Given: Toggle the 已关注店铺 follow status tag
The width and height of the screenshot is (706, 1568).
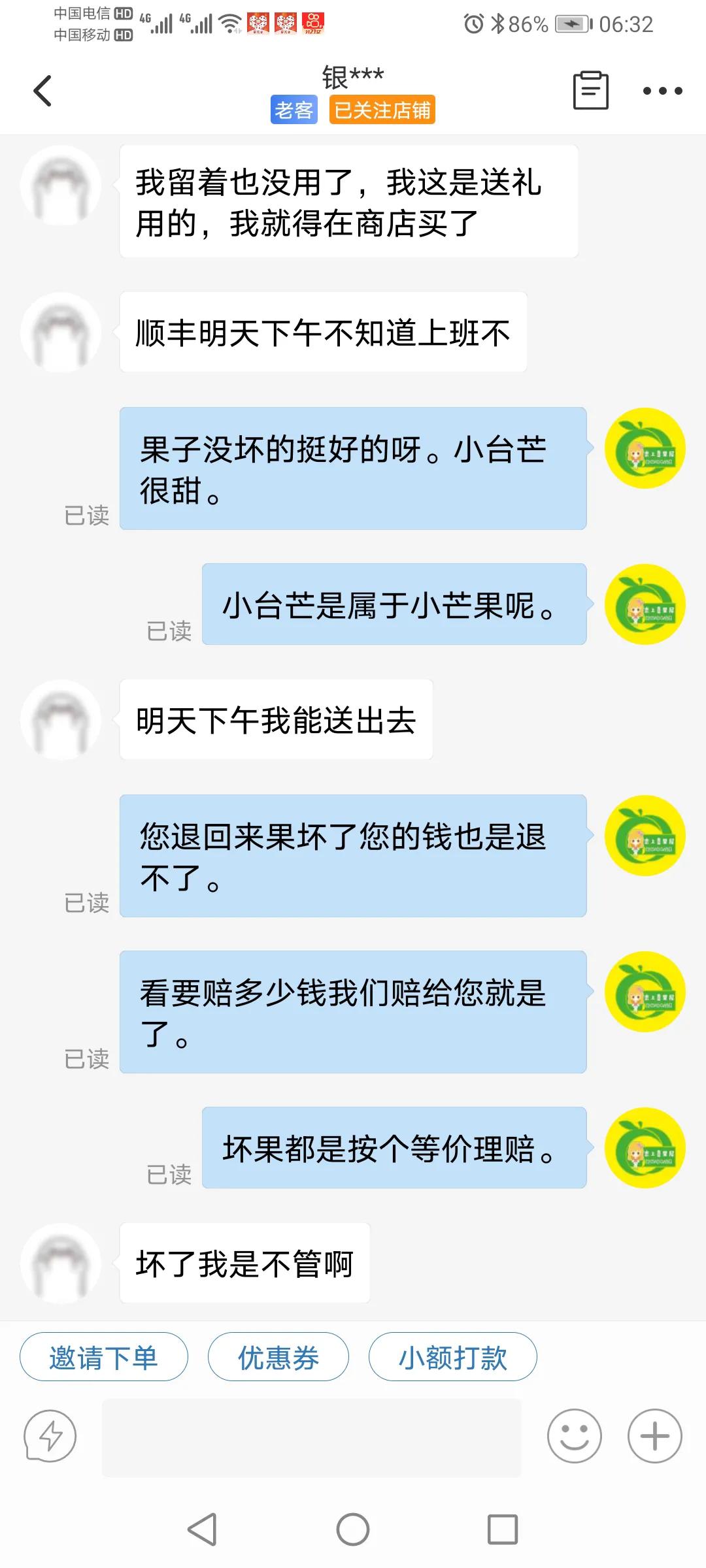Looking at the screenshot, I should (383, 110).
